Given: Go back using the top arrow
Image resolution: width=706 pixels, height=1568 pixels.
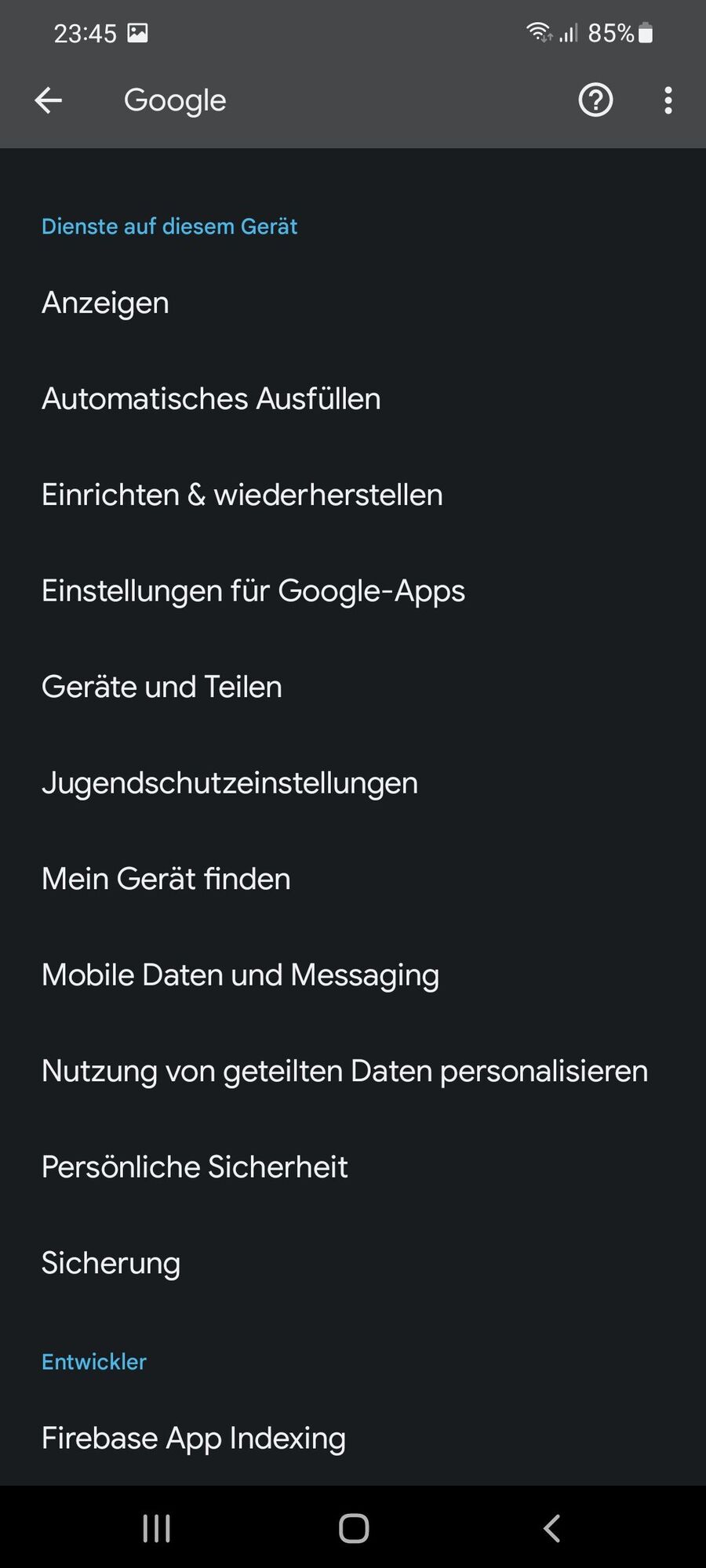Looking at the screenshot, I should pos(49,100).
